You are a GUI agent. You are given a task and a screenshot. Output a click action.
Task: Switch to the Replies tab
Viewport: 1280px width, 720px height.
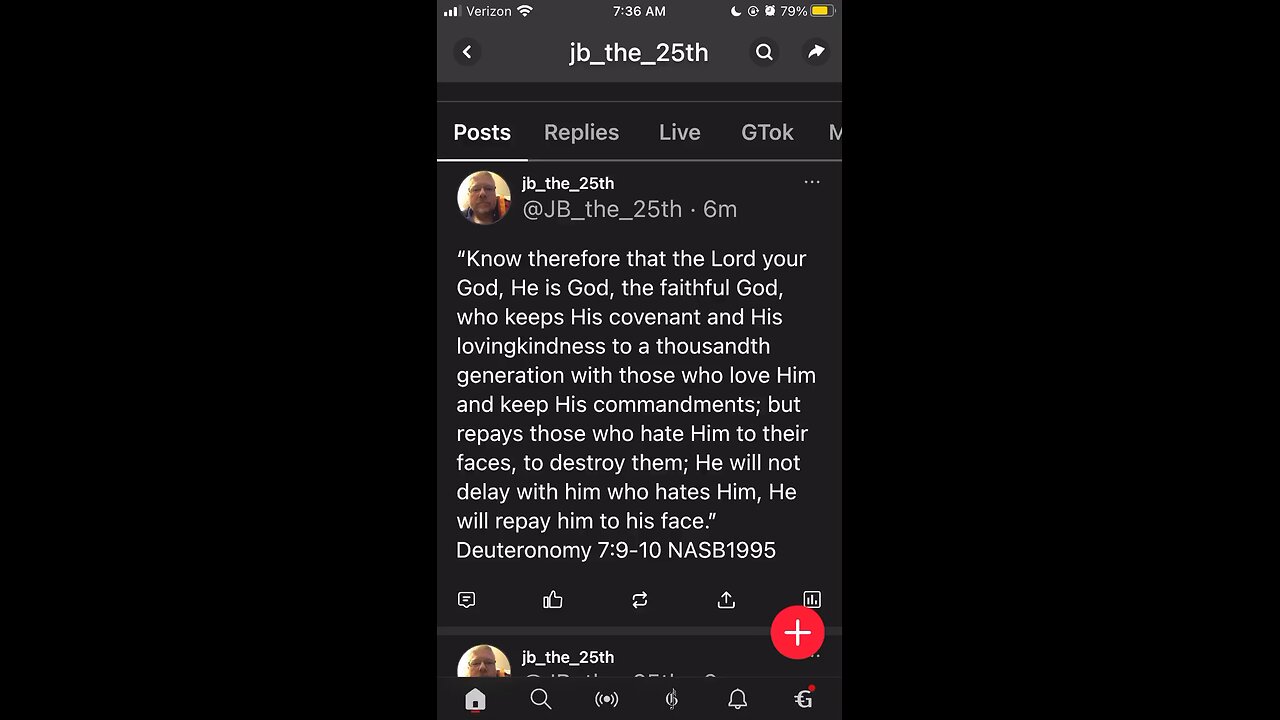581,132
